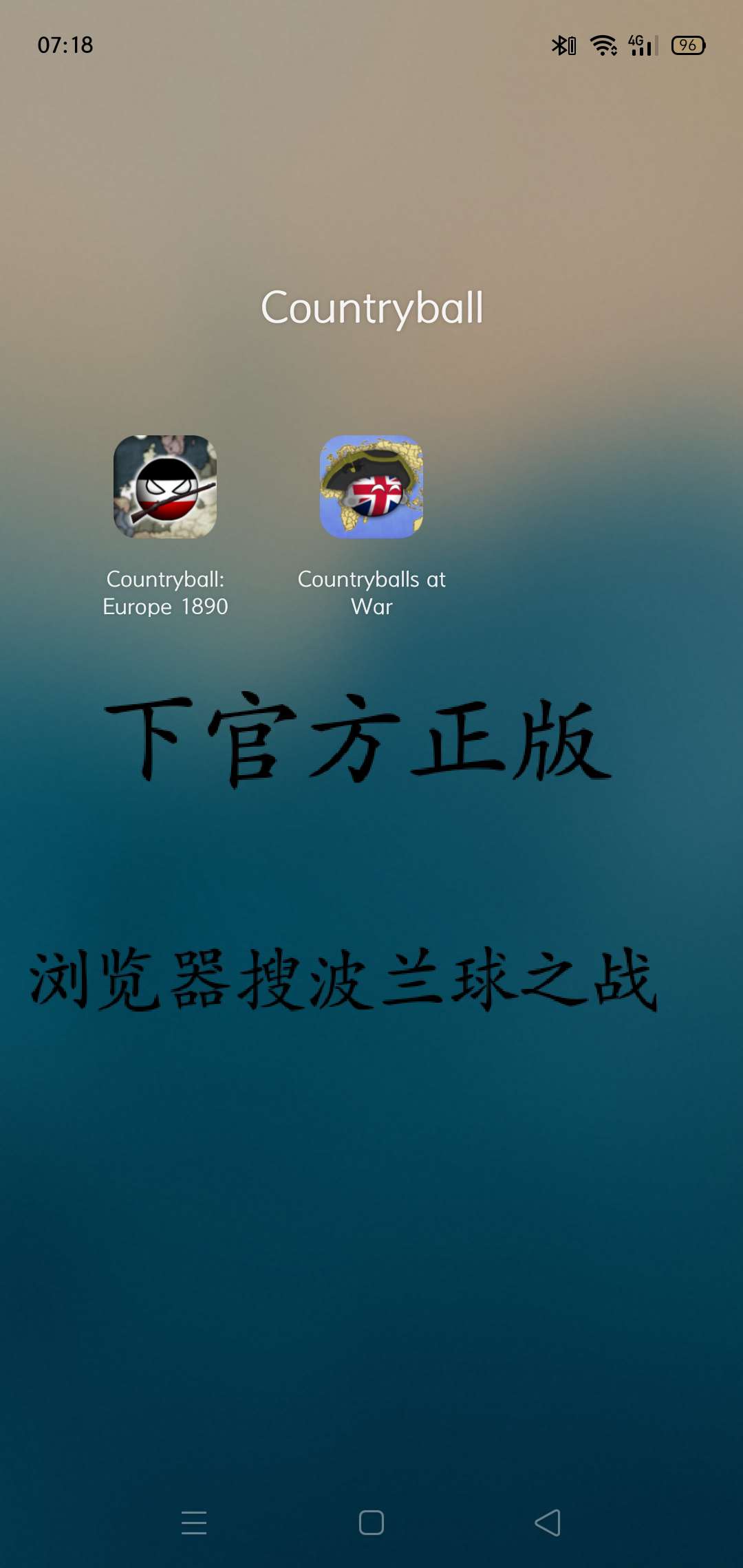This screenshot has width=743, height=1568.
Task: Launch the Countryballs at War app
Action: [x=371, y=487]
